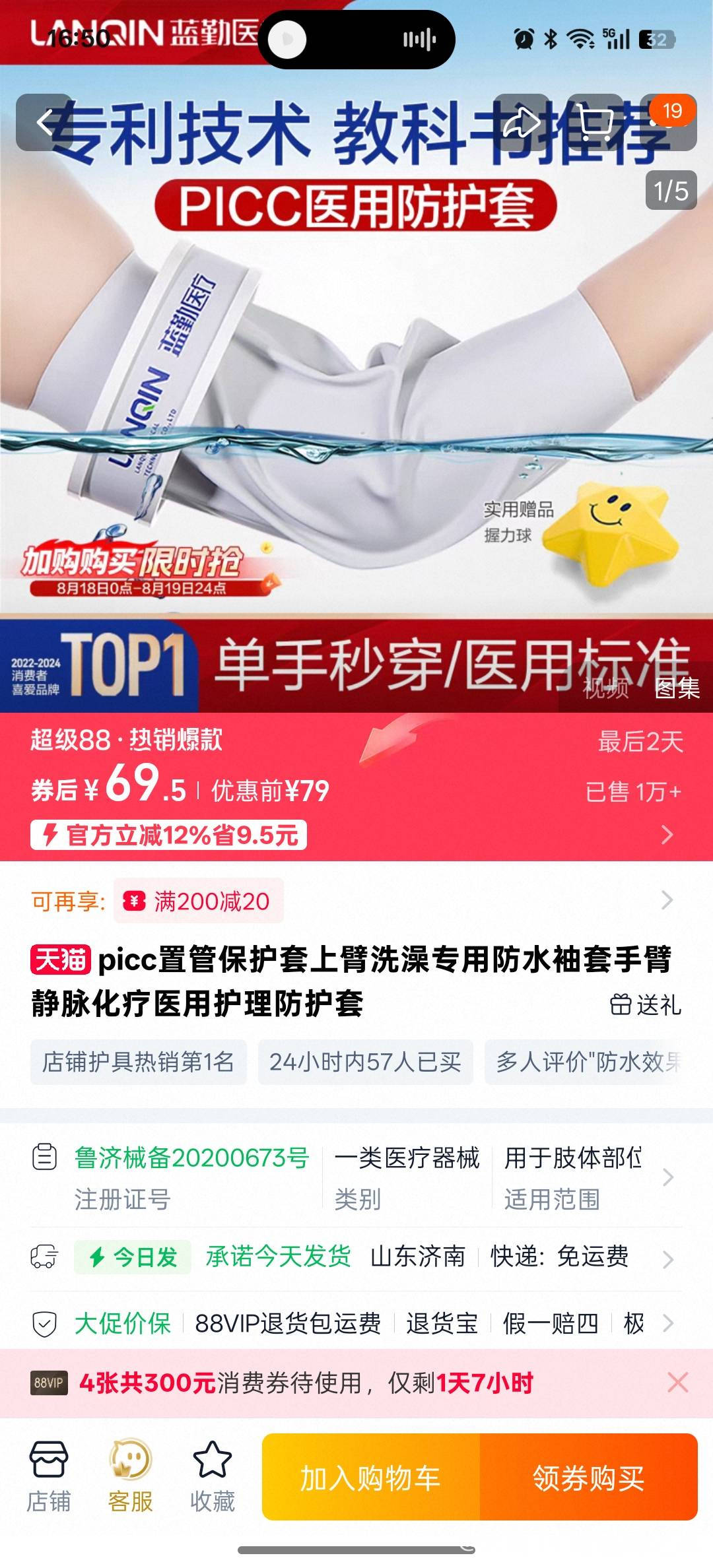Switch to the 视频 media tab
This screenshot has height=1568, width=713.
pyautogui.click(x=605, y=688)
